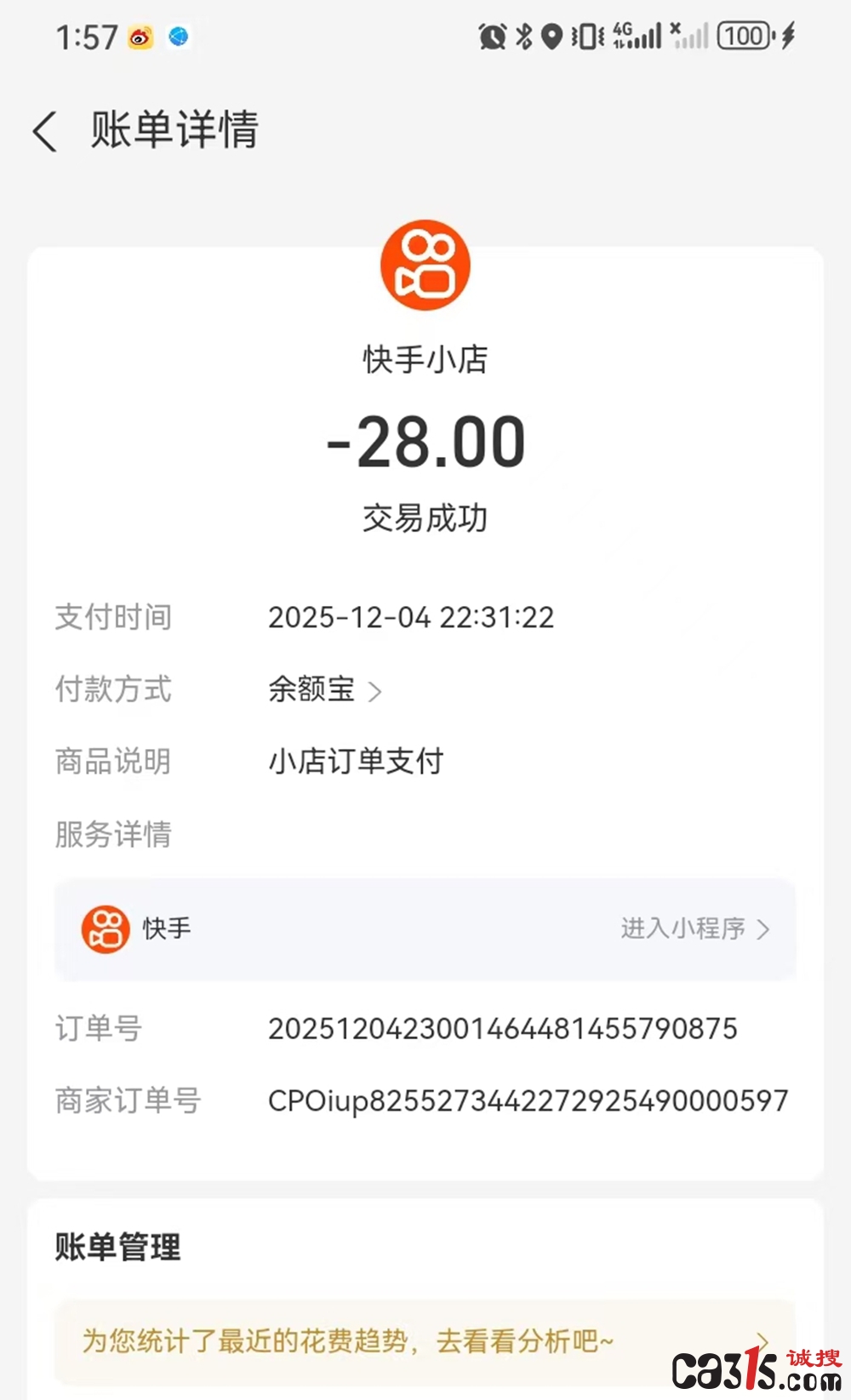Tap the -28.00 transaction amount
Viewport: 851px width, 1400px height.
425,439
